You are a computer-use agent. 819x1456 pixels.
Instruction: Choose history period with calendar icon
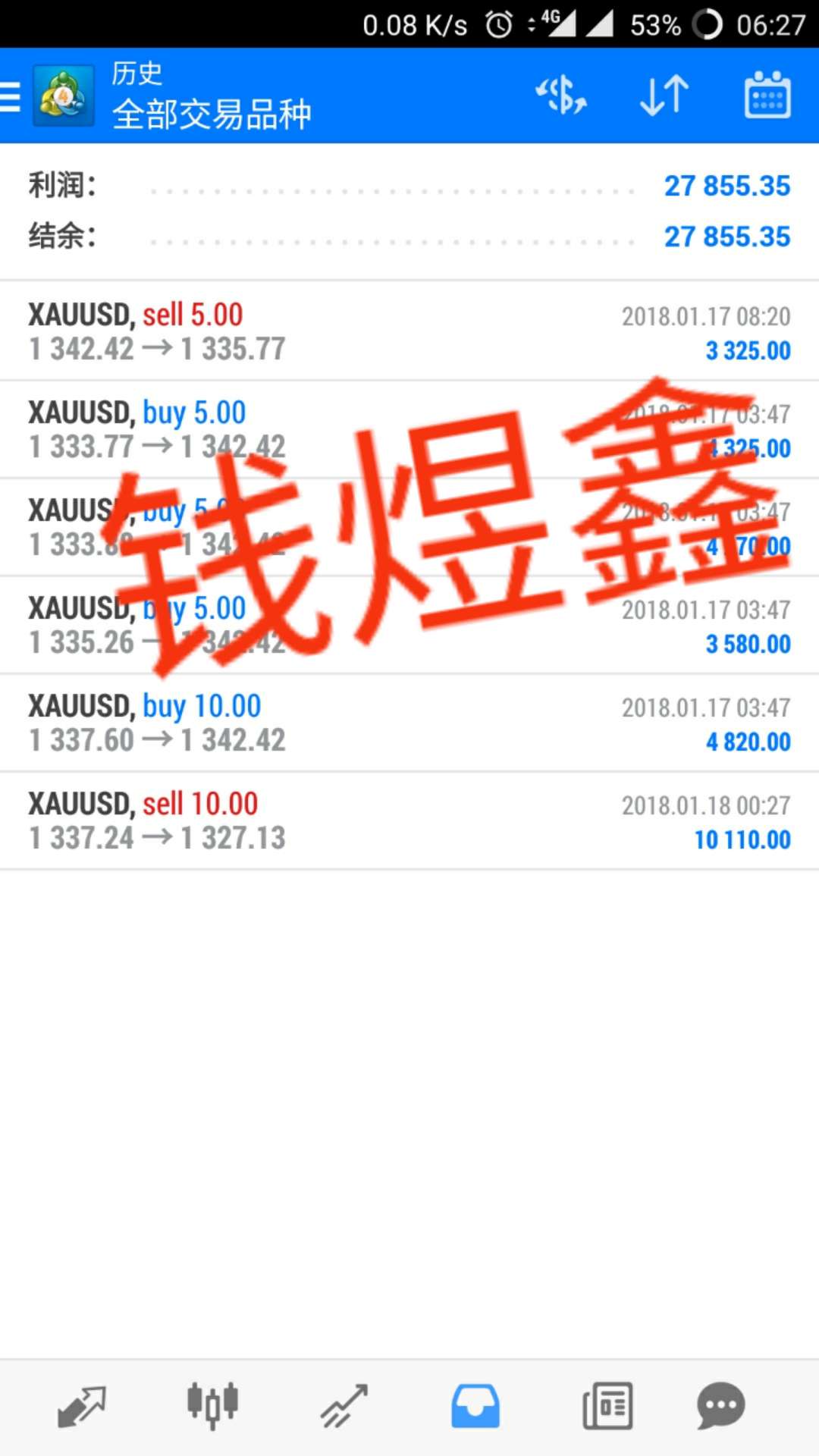[767, 96]
